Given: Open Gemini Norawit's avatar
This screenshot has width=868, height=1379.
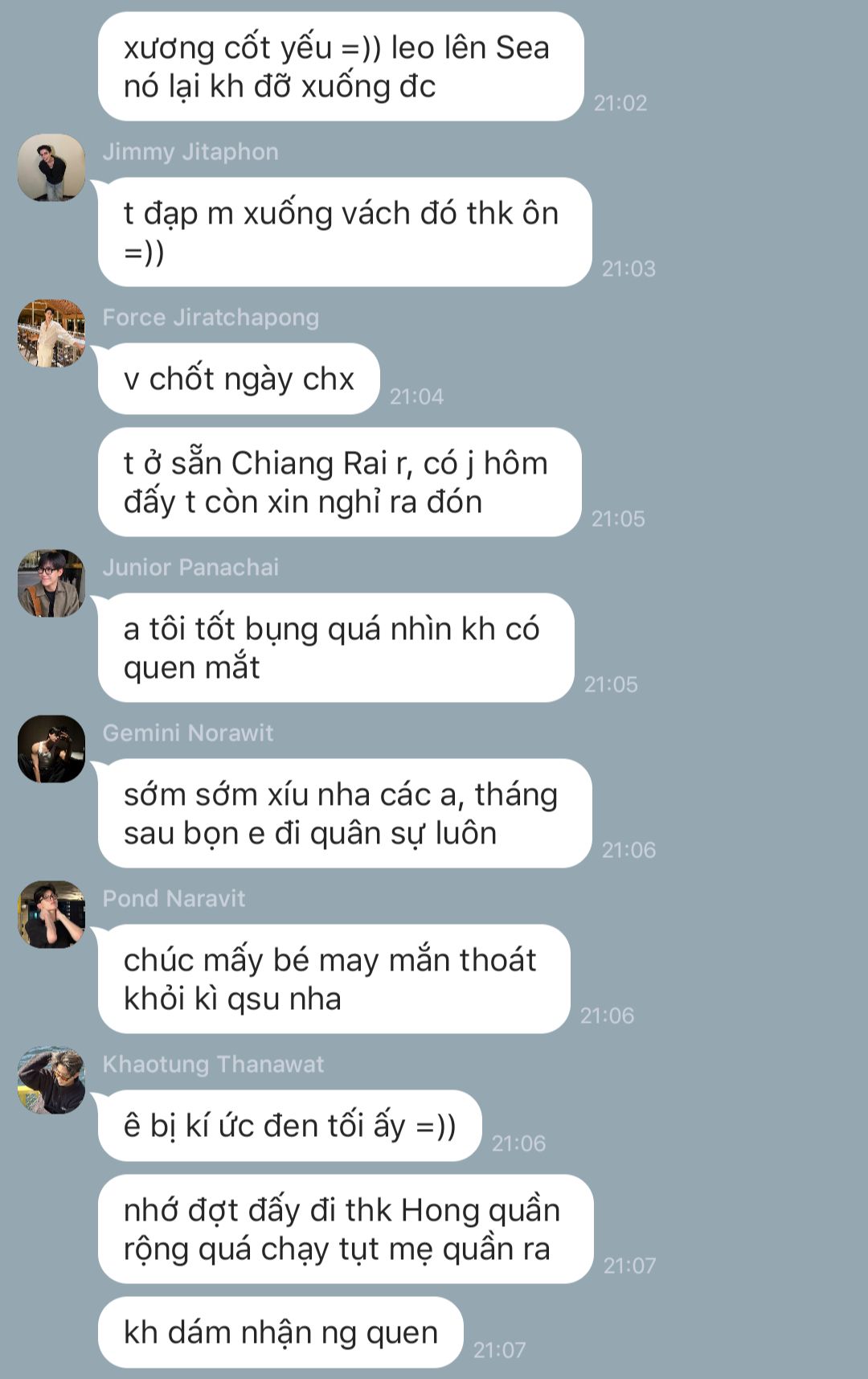Looking at the screenshot, I should [51, 749].
